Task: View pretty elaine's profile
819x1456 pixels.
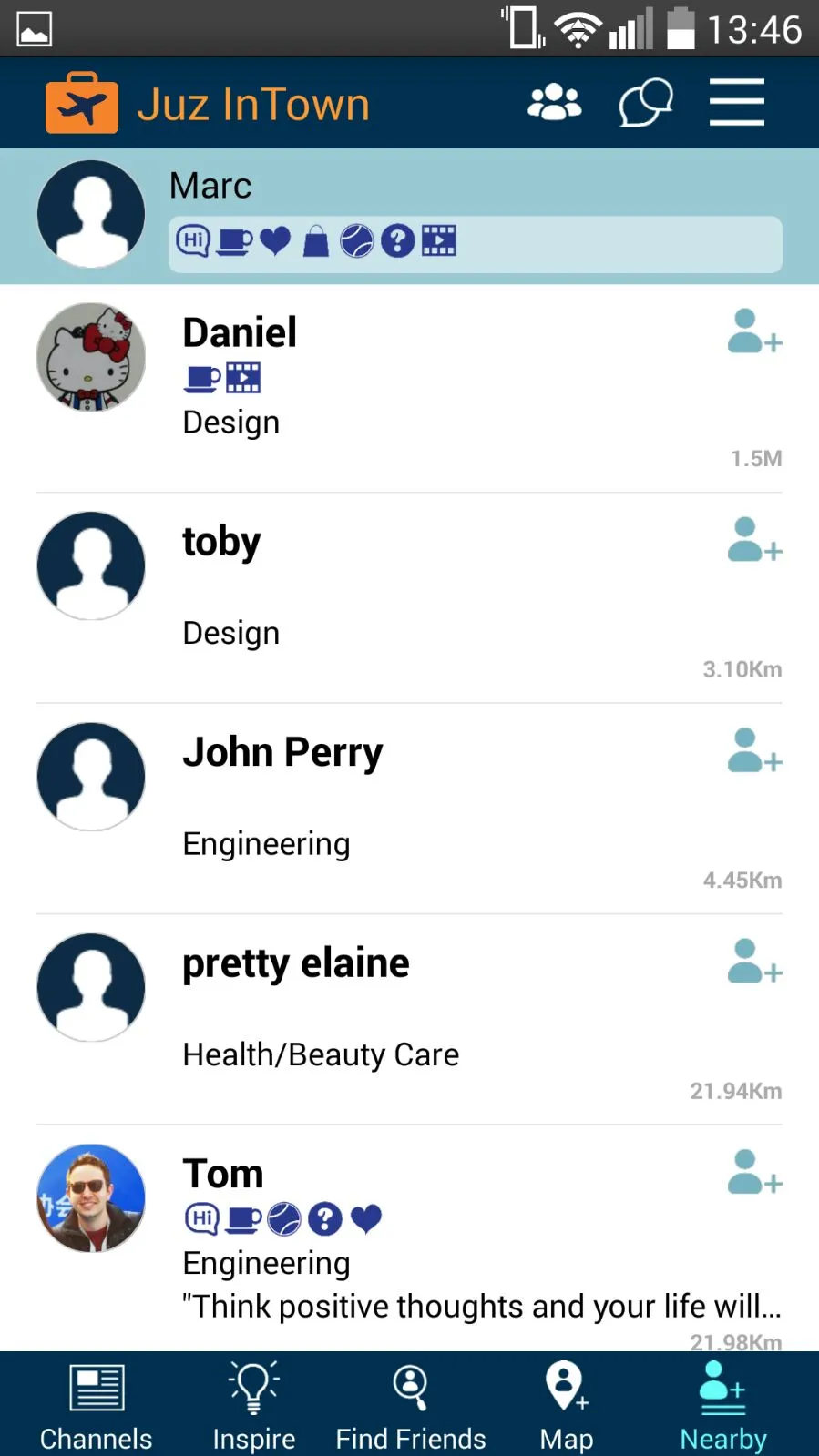Action: click(x=410, y=1020)
